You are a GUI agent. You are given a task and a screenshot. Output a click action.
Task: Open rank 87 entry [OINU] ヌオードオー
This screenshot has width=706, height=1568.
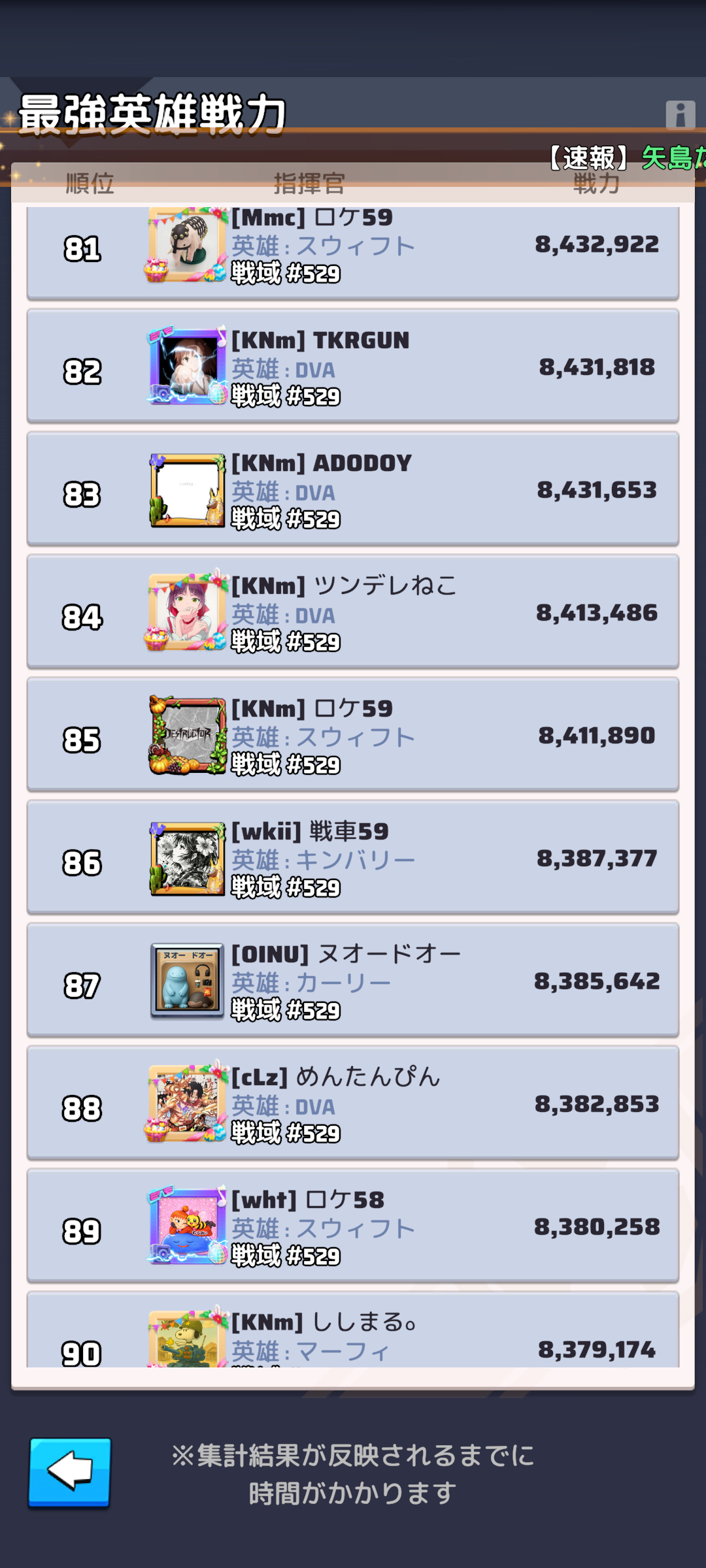click(x=353, y=981)
